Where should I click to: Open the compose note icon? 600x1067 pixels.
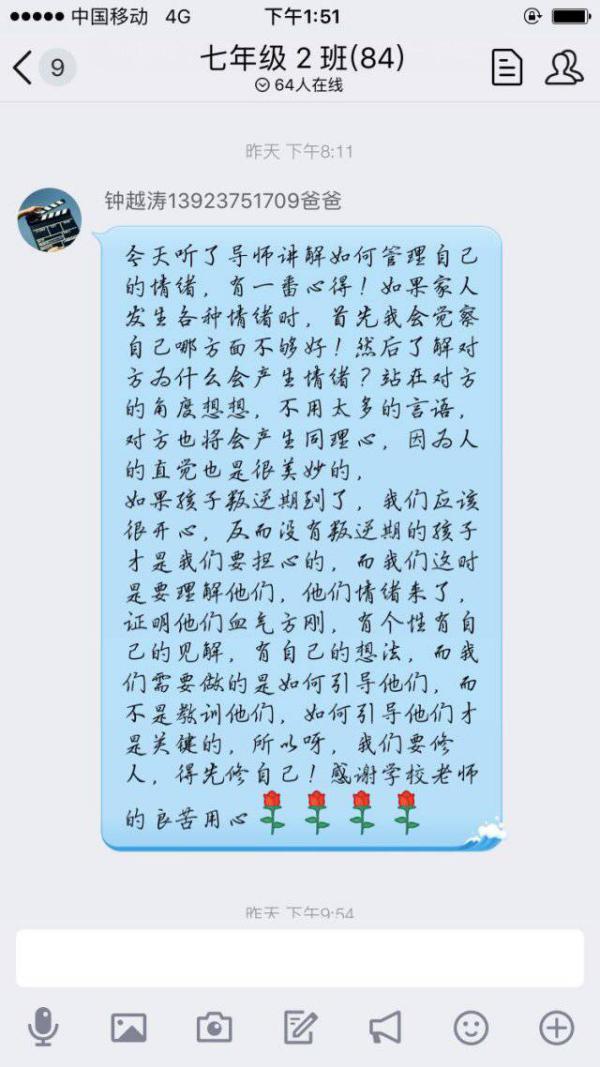300,1027
